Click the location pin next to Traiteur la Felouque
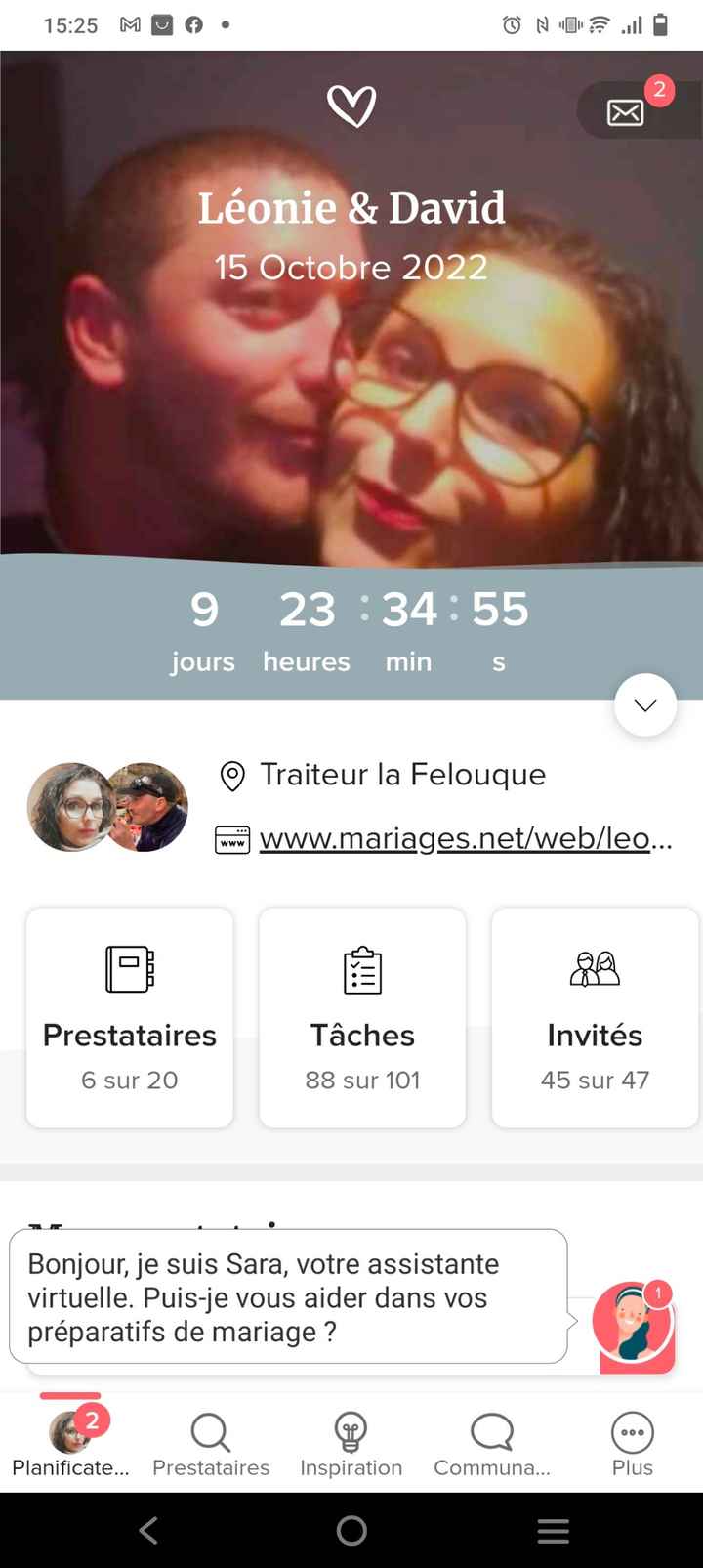The image size is (703, 1568). (x=231, y=775)
